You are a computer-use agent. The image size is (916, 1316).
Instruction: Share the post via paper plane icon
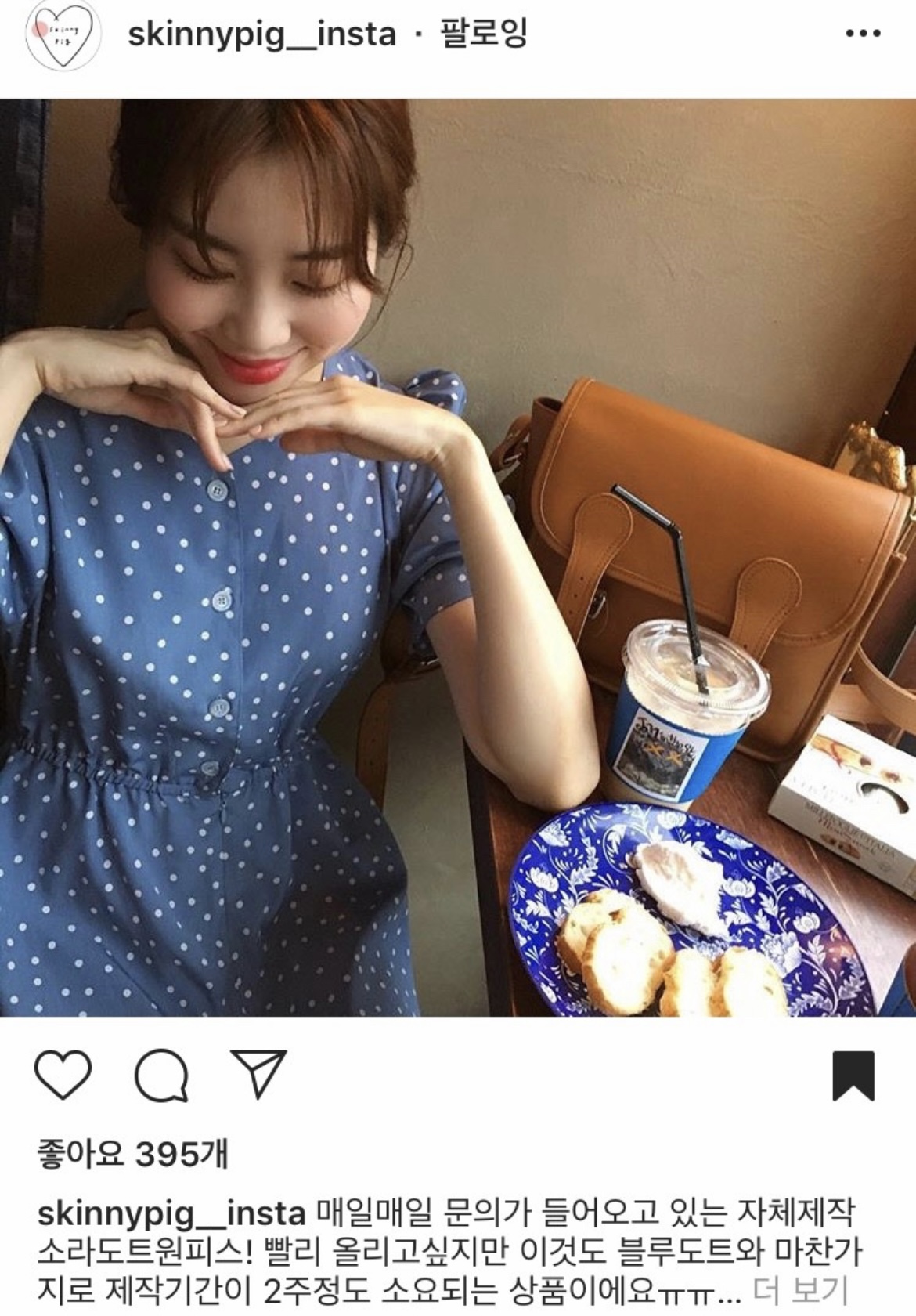click(x=258, y=1074)
